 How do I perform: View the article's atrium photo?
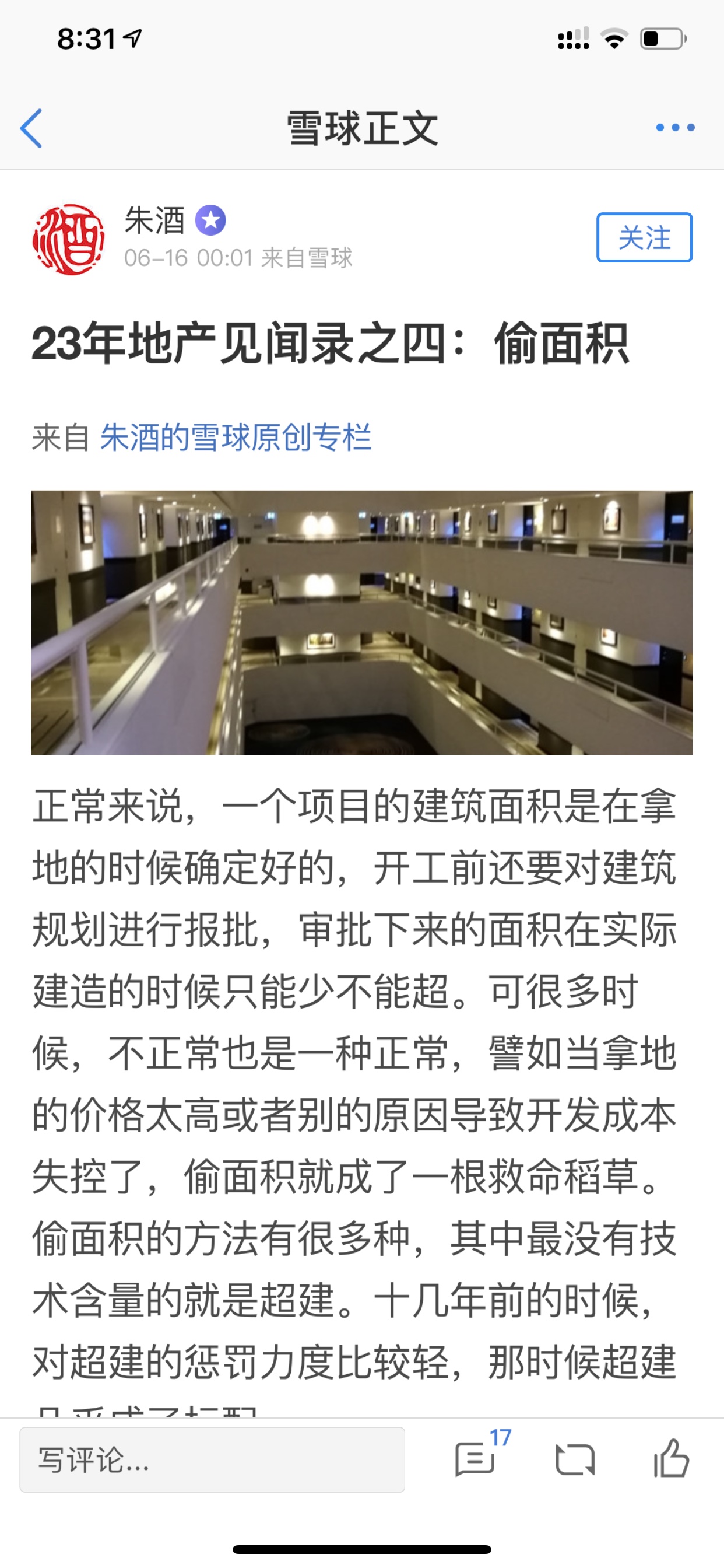coord(362,622)
